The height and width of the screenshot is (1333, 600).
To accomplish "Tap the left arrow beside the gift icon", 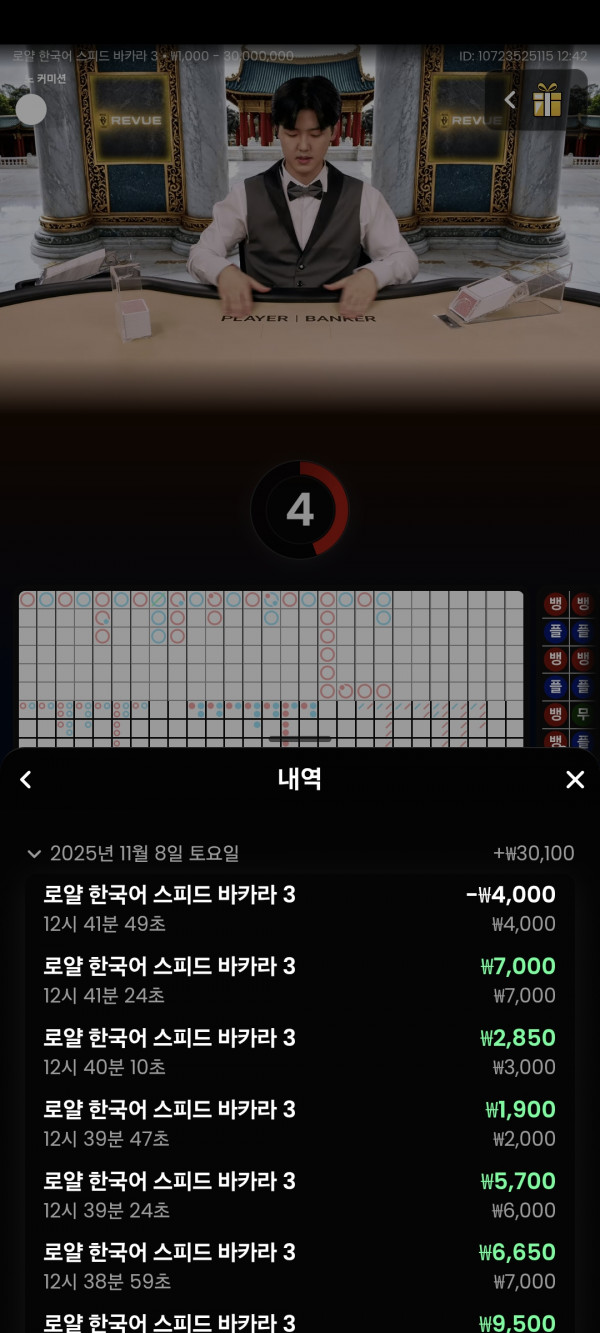I will [x=510, y=100].
